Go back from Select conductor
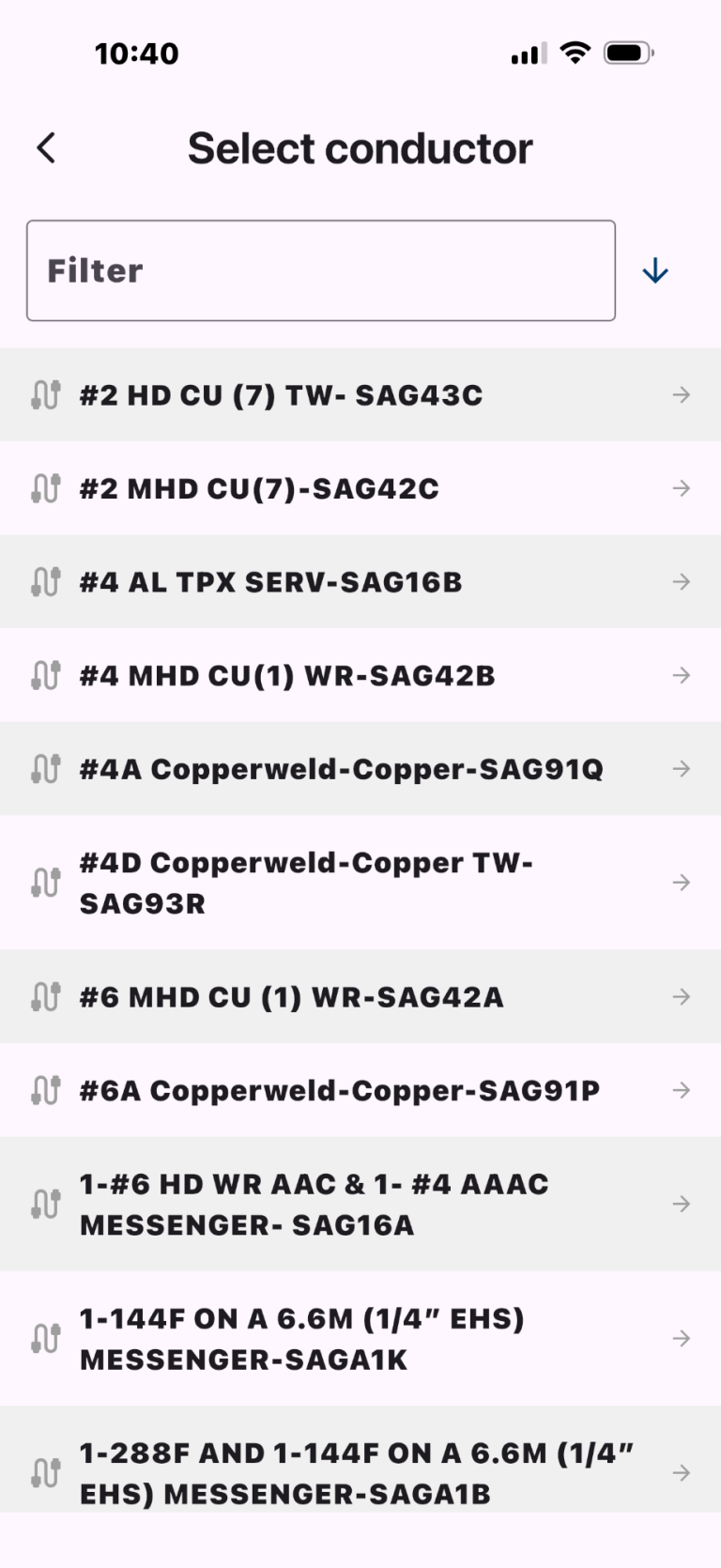The width and height of the screenshot is (721, 1568). [46, 147]
